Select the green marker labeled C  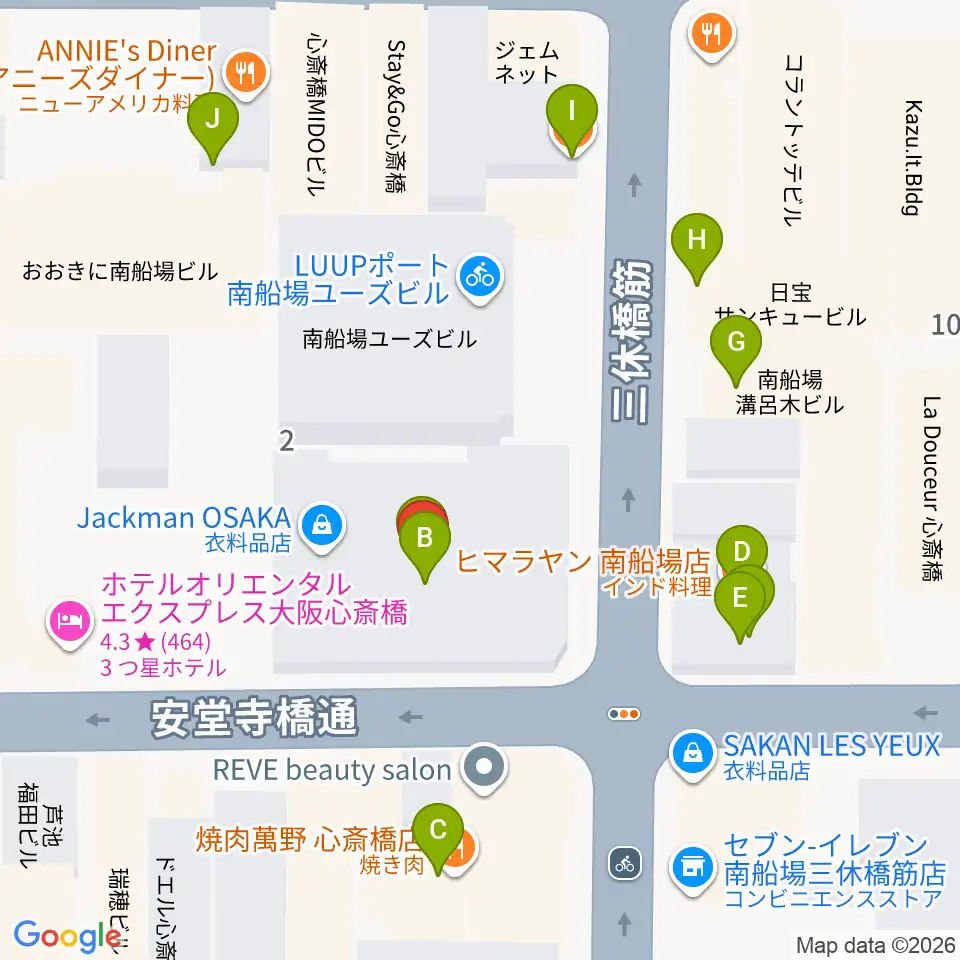tap(438, 839)
